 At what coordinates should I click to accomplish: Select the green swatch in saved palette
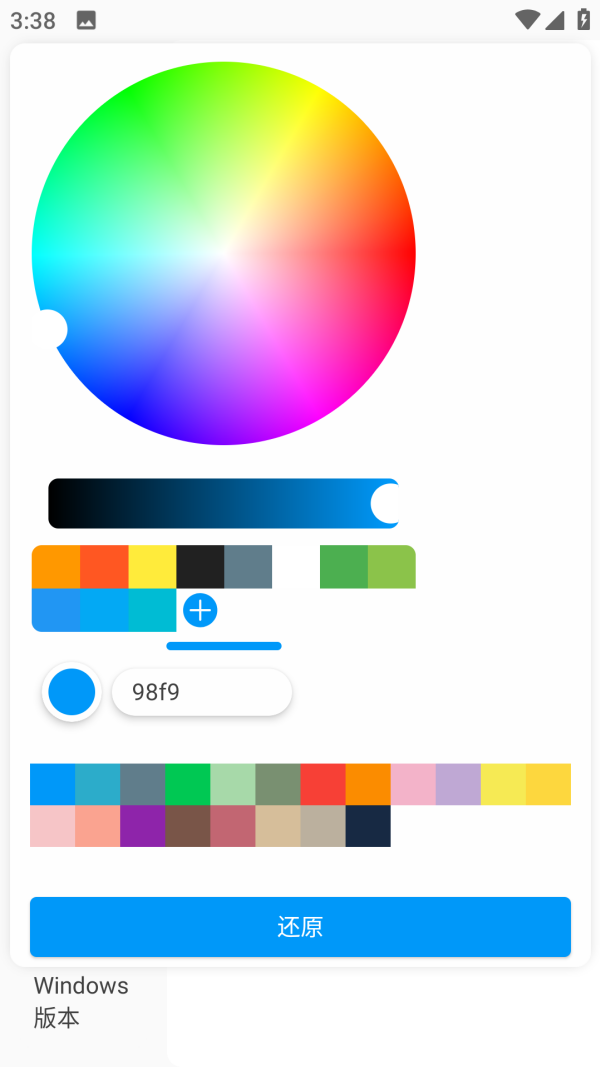pyautogui.click(x=344, y=566)
